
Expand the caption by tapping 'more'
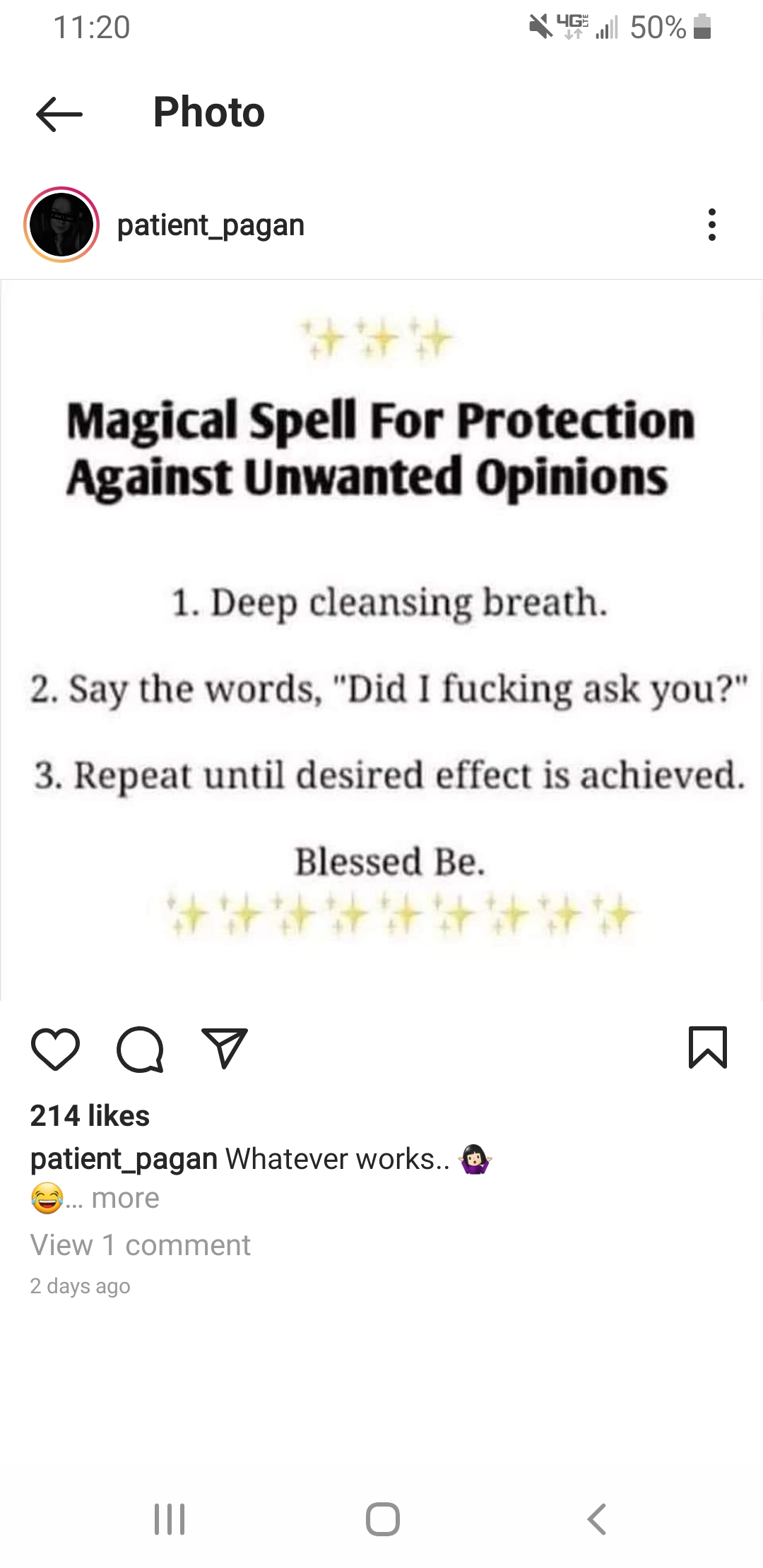(124, 1198)
